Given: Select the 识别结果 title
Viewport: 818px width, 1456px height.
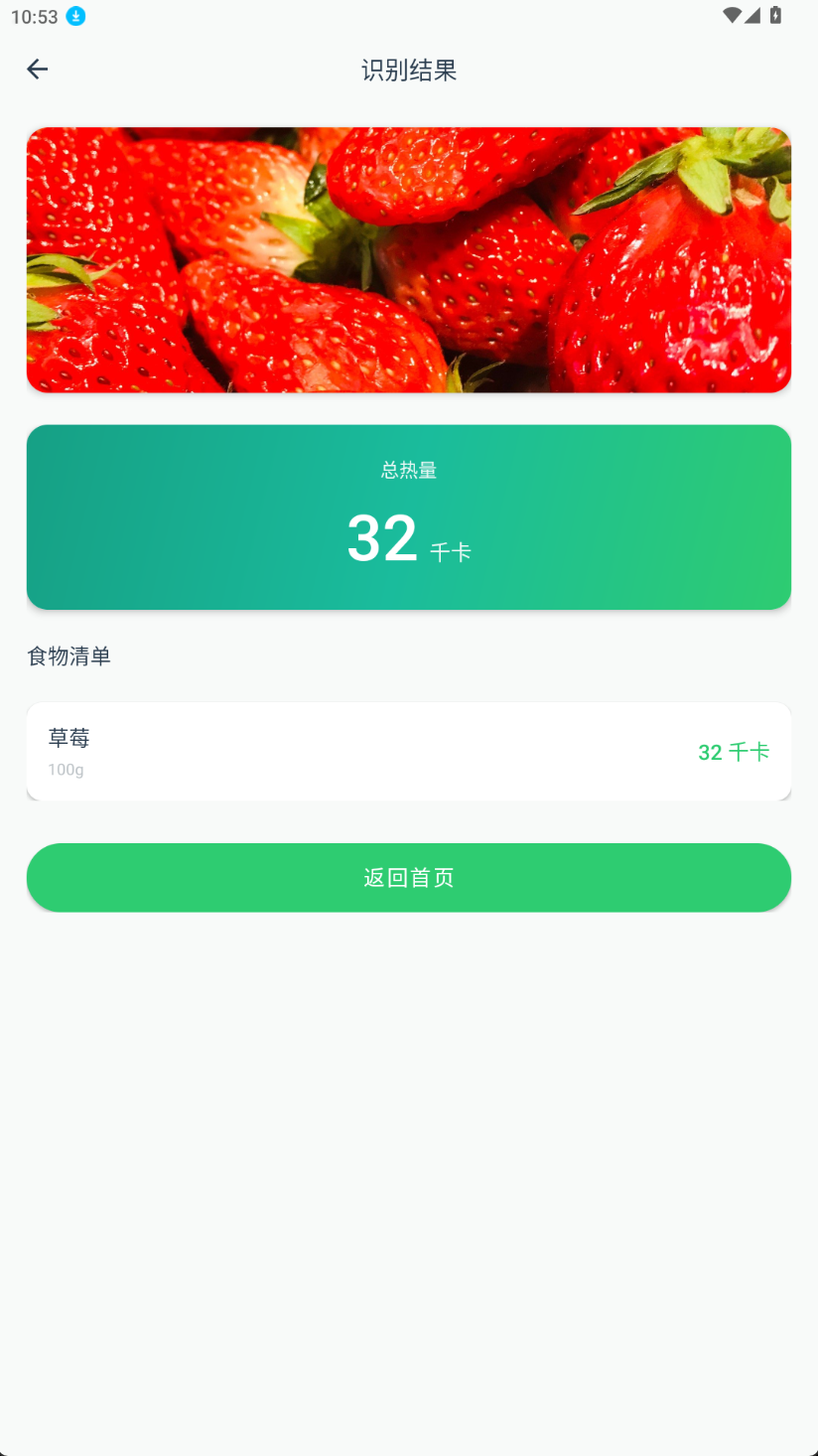Looking at the screenshot, I should click(409, 71).
